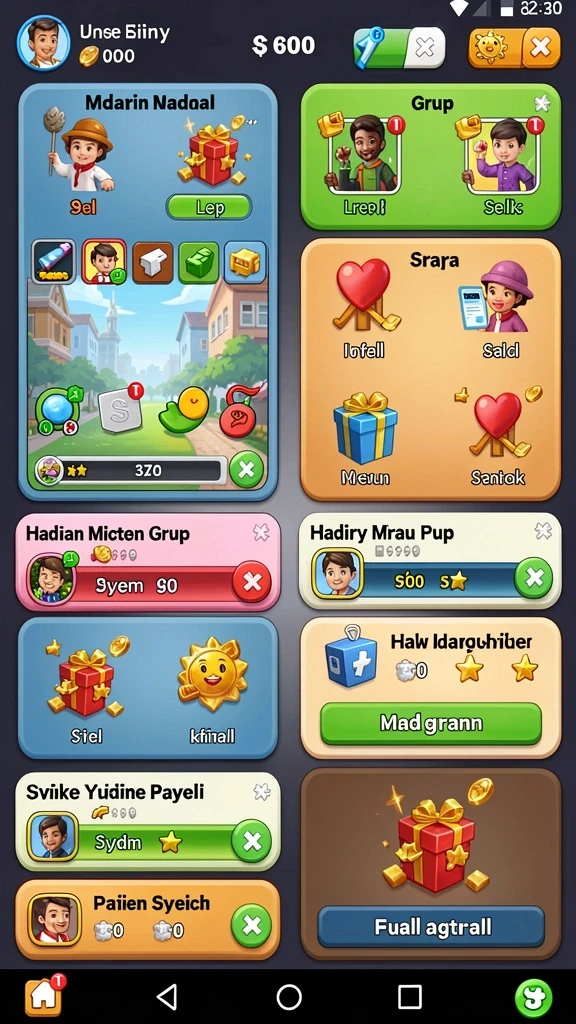Open the player avatar at top left

point(44,44)
